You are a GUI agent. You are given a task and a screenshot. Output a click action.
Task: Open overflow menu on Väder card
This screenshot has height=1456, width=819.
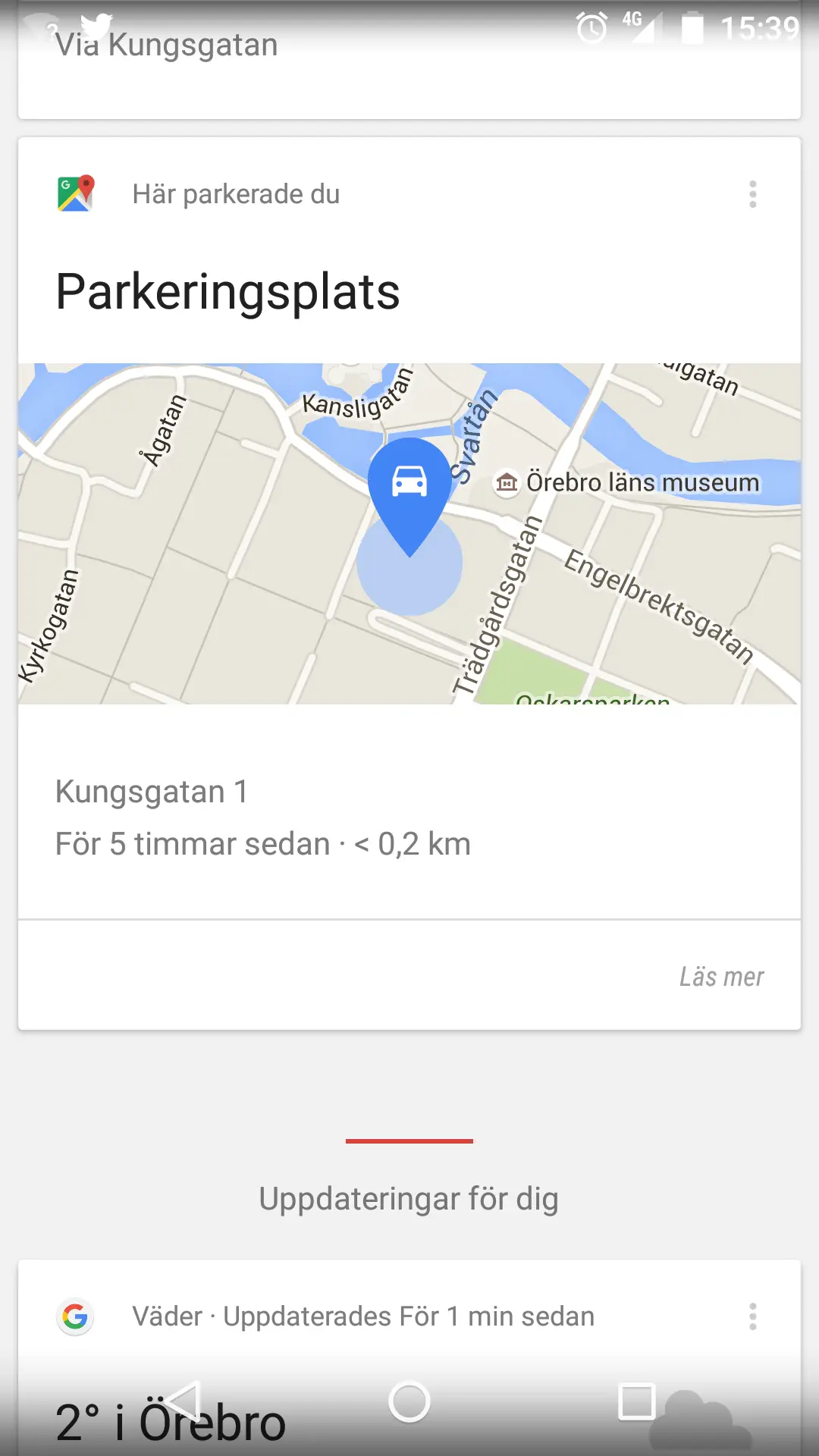click(x=752, y=1316)
